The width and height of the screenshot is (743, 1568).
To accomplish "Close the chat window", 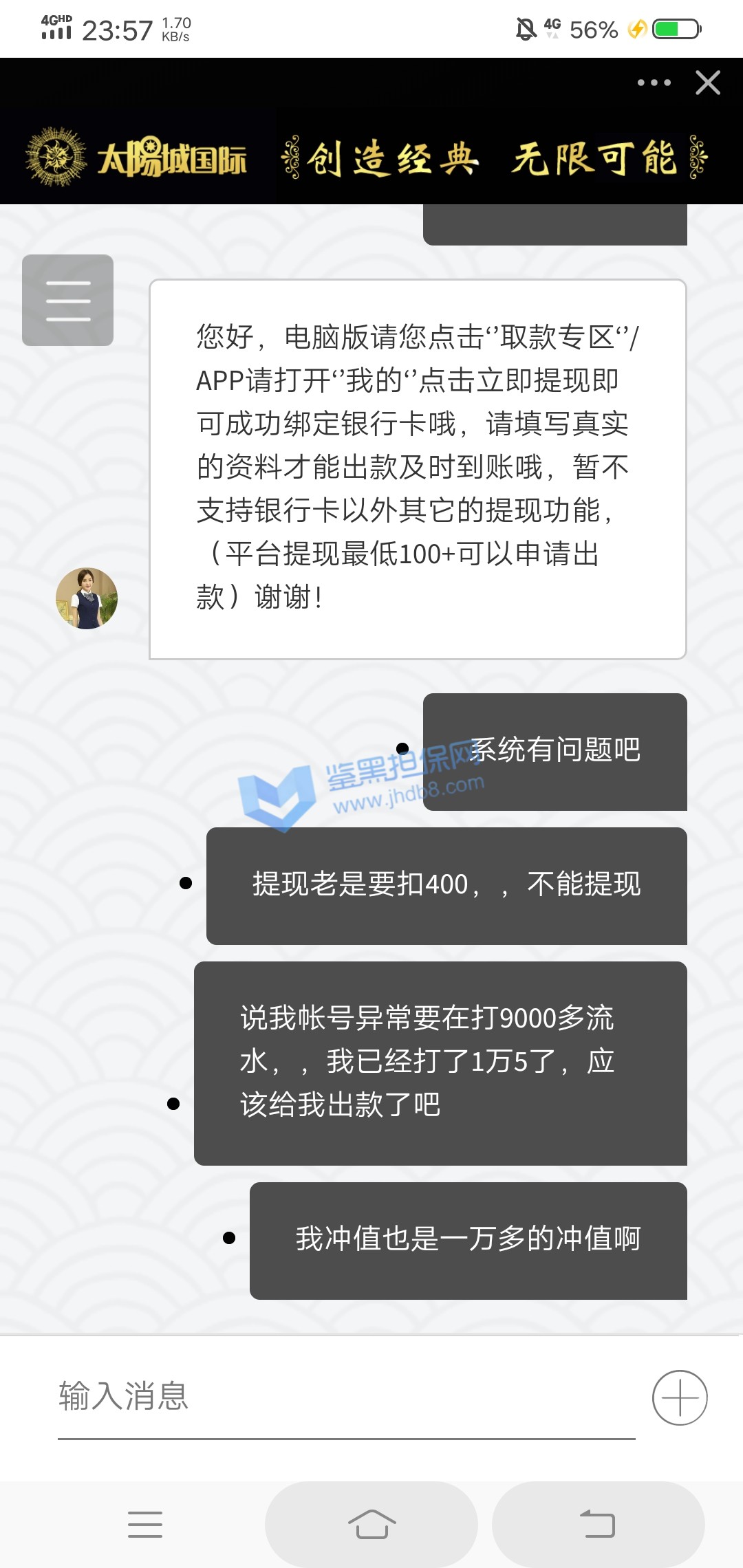I will coord(708,83).
